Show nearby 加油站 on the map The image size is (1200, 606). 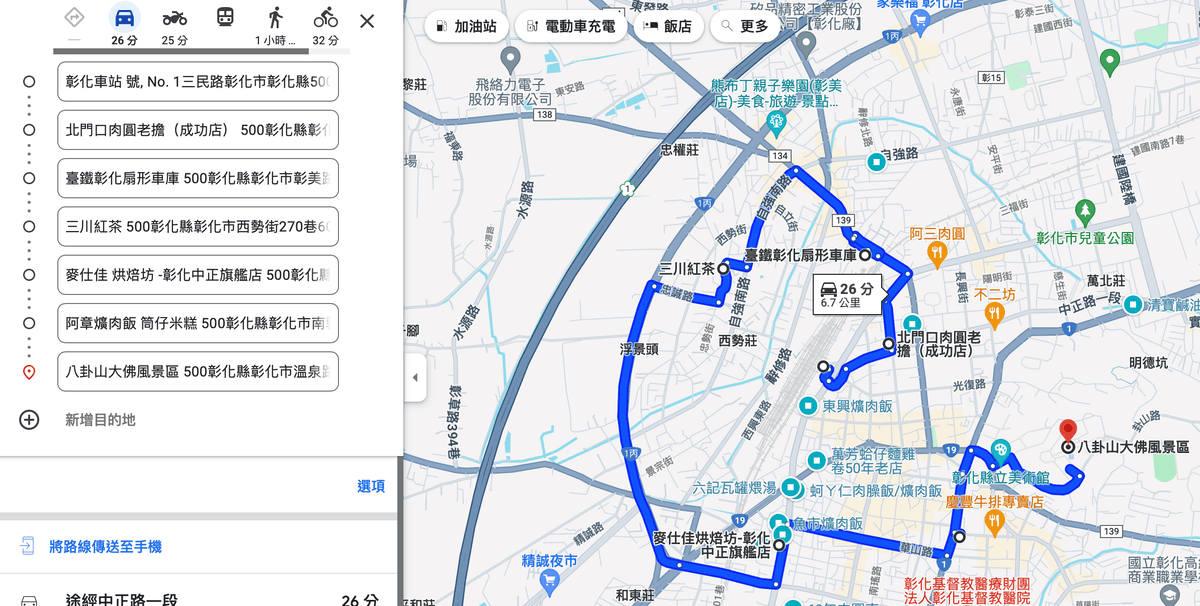pyautogui.click(x=466, y=27)
